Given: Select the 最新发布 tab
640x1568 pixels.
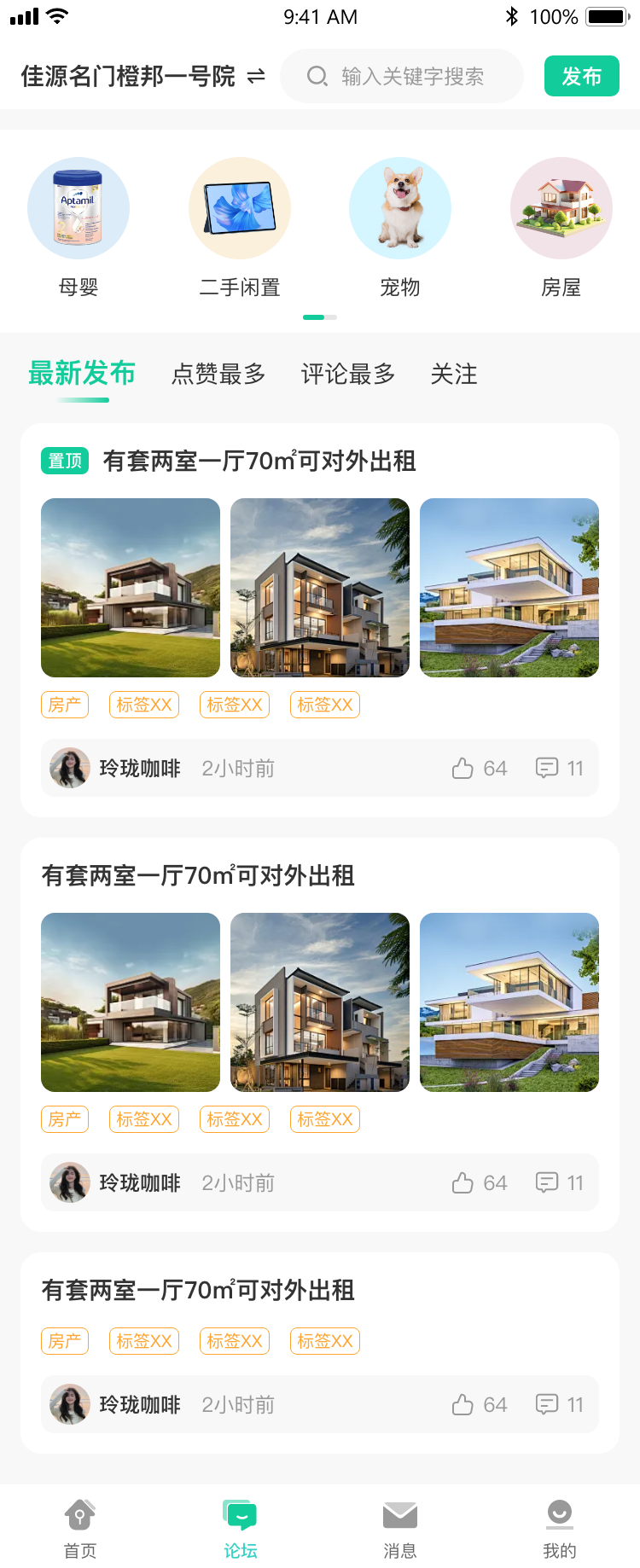Looking at the screenshot, I should 82,374.
